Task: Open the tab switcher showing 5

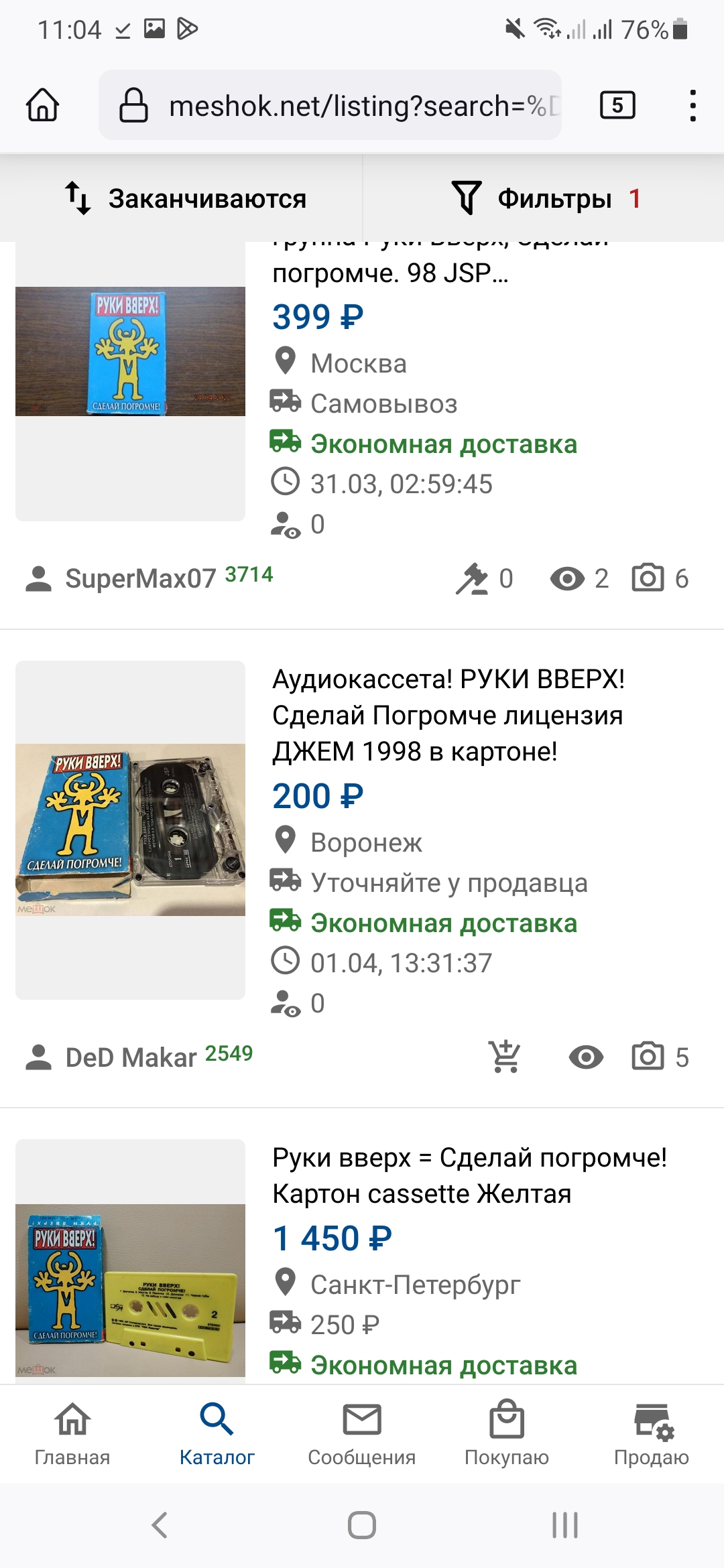Action: pos(617,105)
